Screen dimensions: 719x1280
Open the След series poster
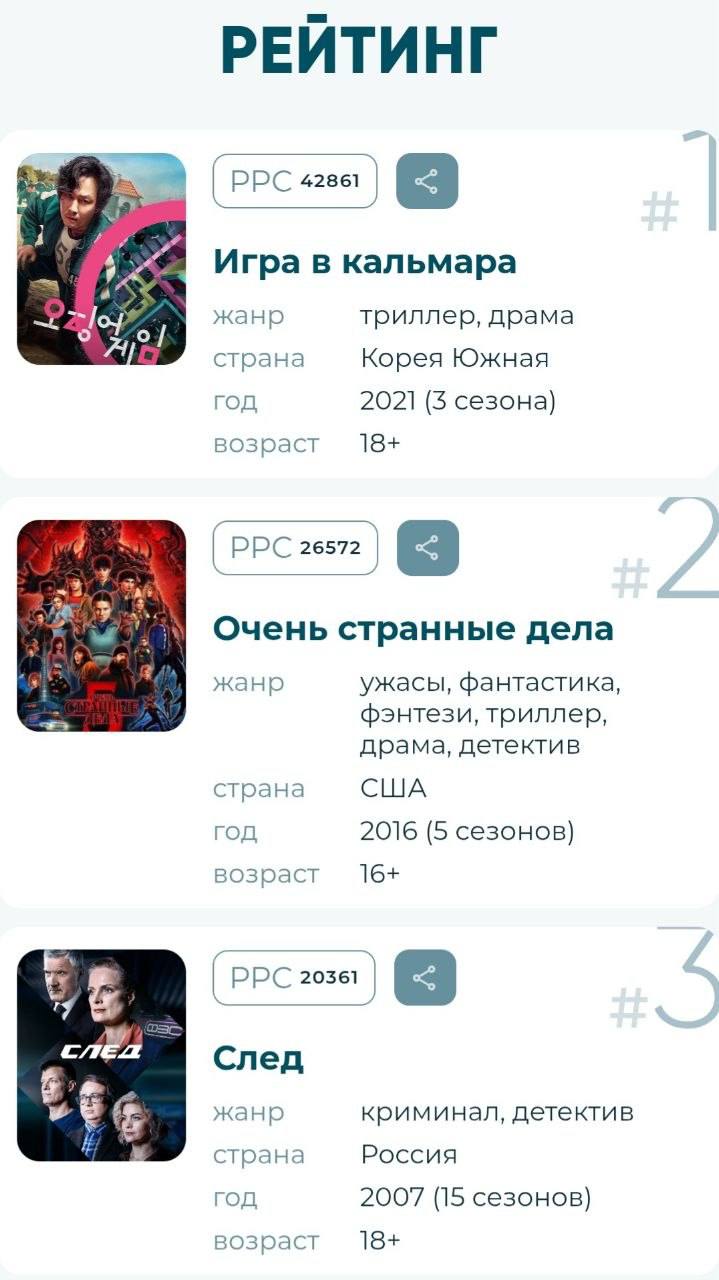click(x=102, y=1055)
